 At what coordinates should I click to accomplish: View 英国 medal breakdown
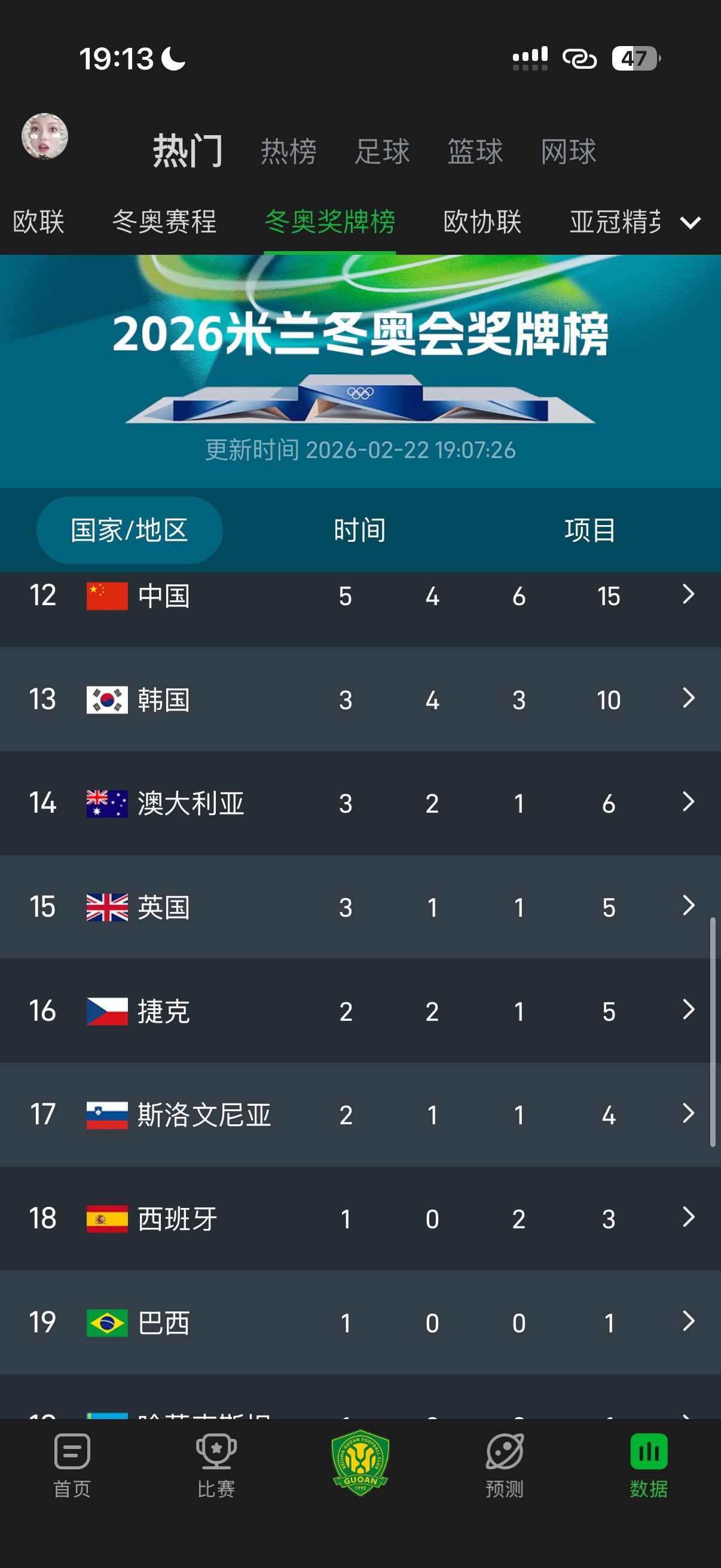tap(688, 907)
